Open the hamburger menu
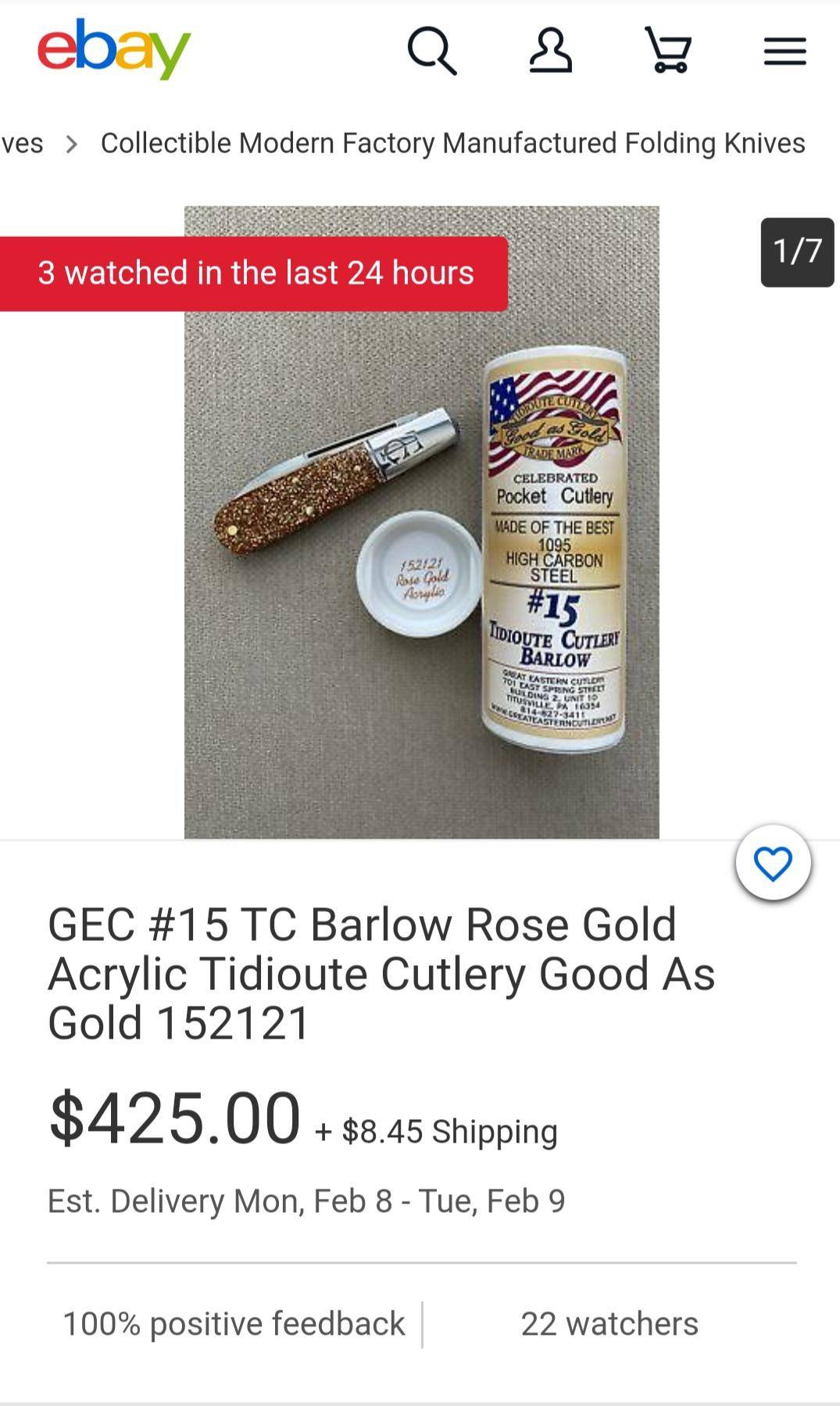Image resolution: width=840 pixels, height=1406 pixels. [x=785, y=52]
